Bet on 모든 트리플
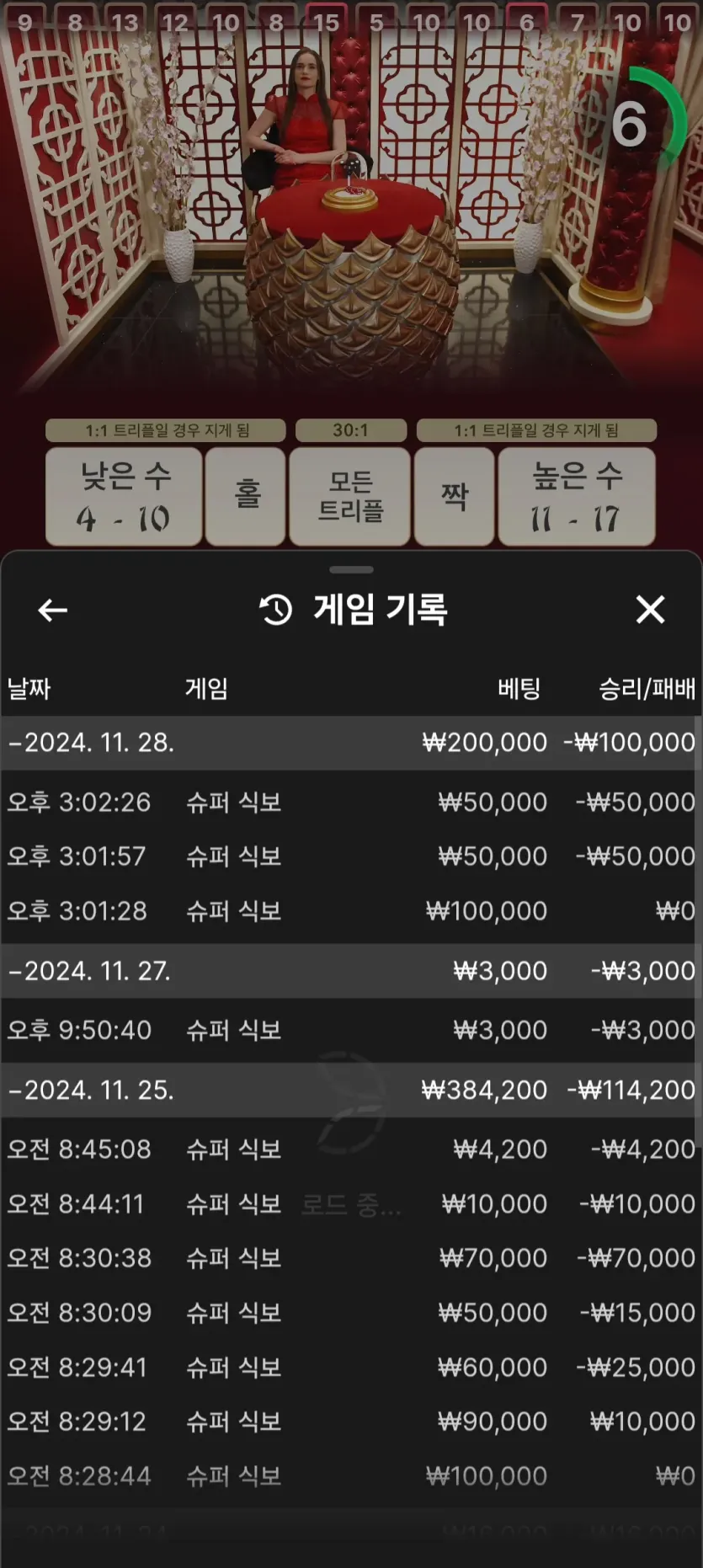This screenshot has height=1568, width=703. [x=350, y=497]
